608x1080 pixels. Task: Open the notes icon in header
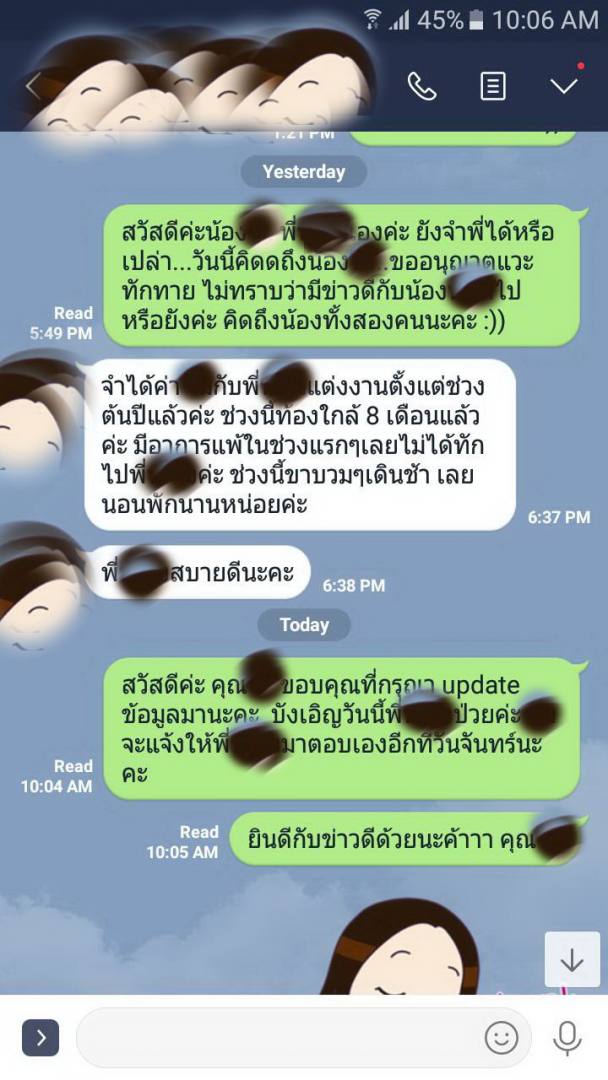click(493, 87)
